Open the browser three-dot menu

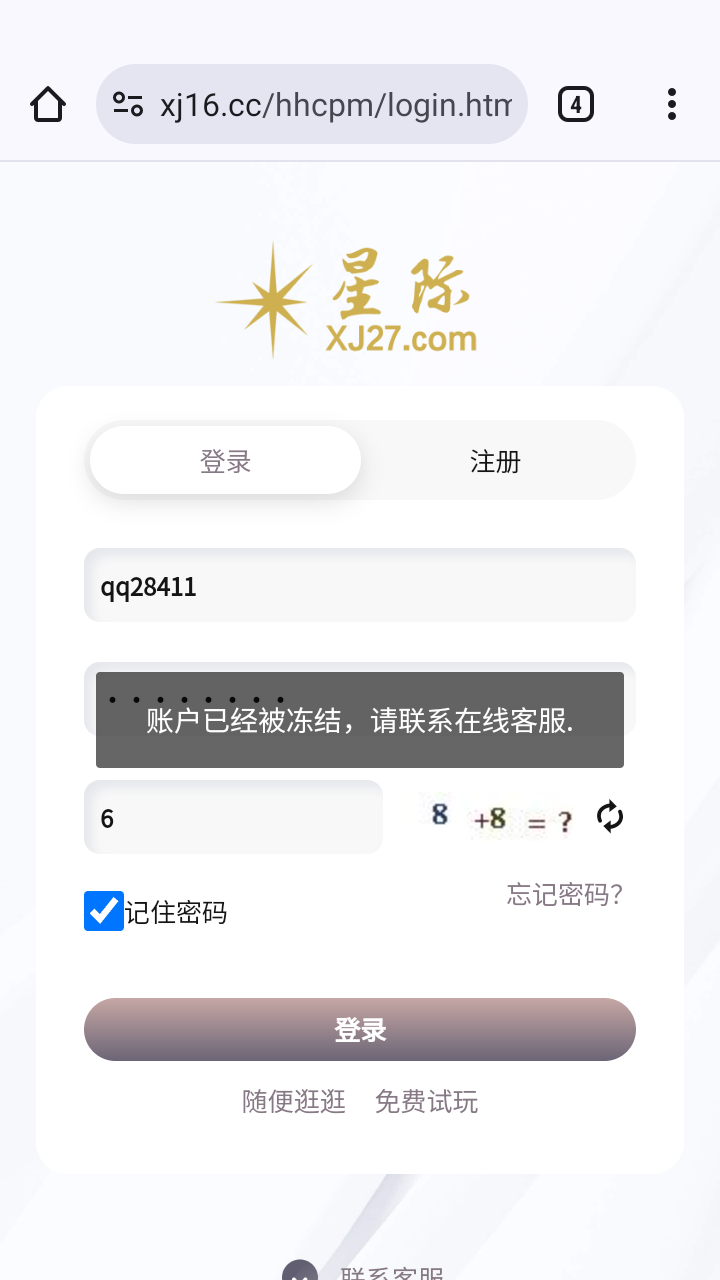tap(671, 103)
